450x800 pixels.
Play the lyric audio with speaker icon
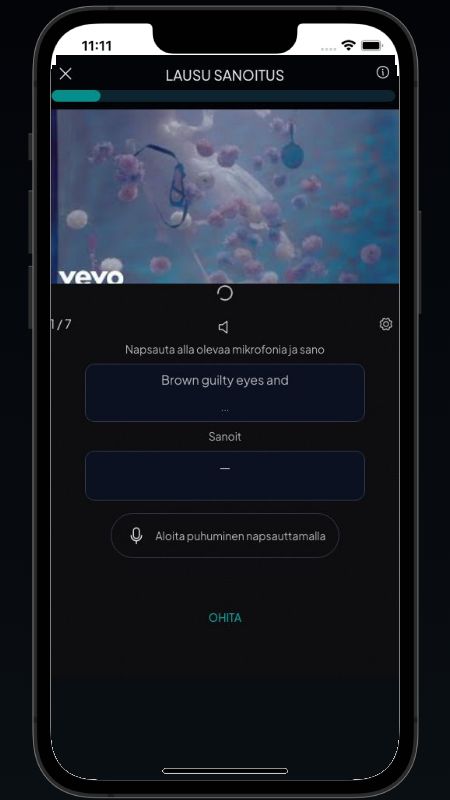coord(223,327)
